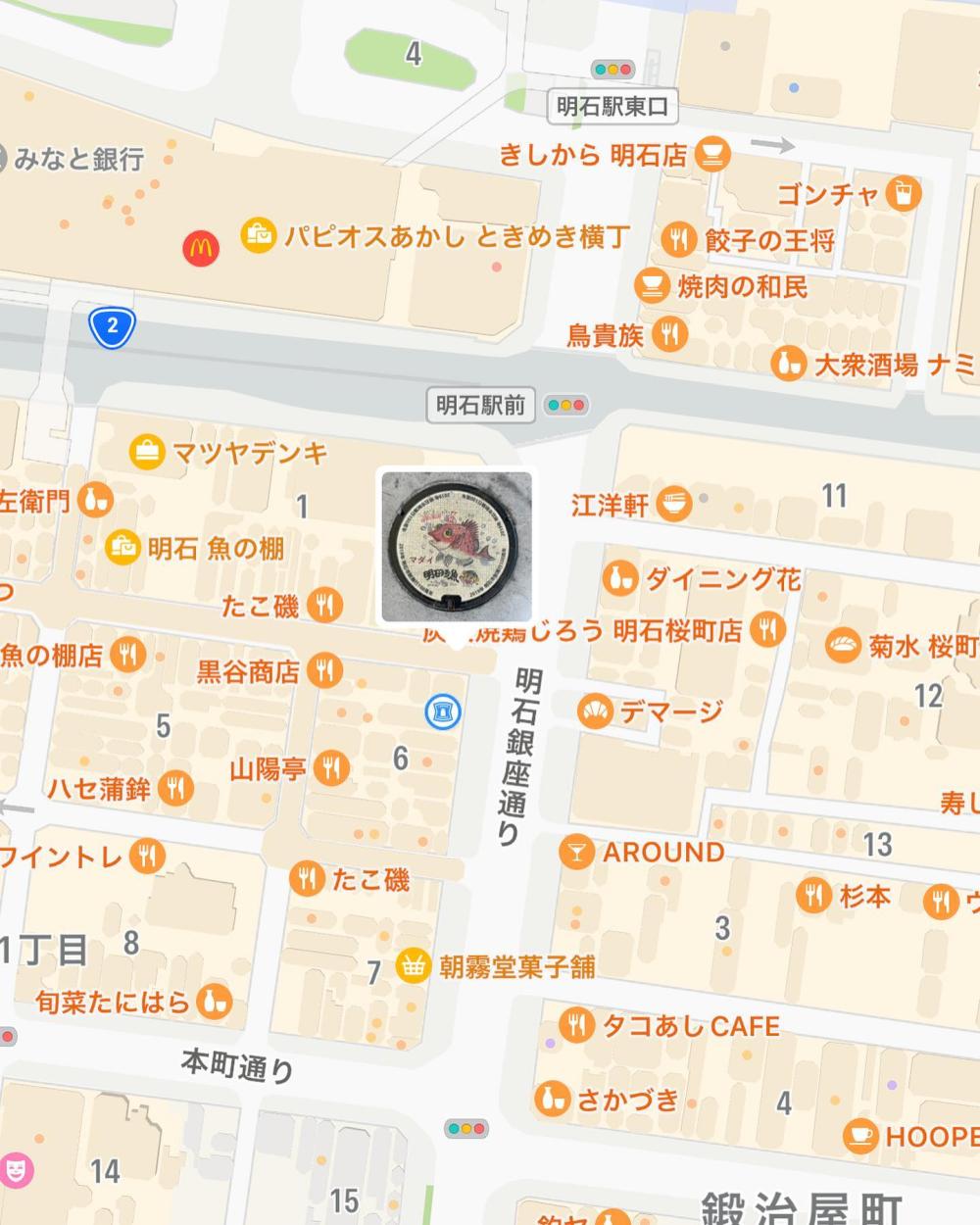Screen dimensions: 980x1225
Task: Open the デマージ bakery marker
Action: click(593, 711)
